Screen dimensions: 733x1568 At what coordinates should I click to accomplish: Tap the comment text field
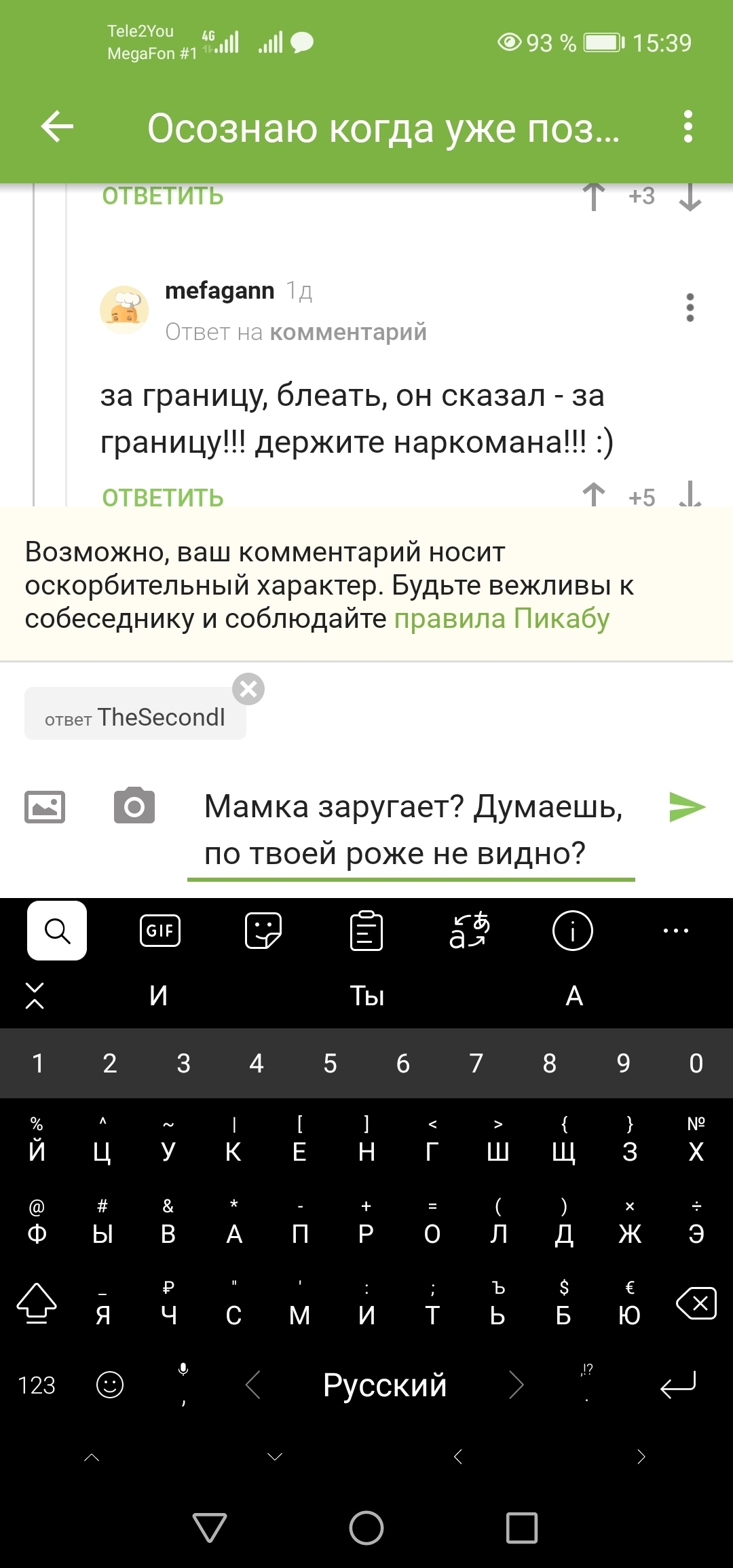pos(411,829)
